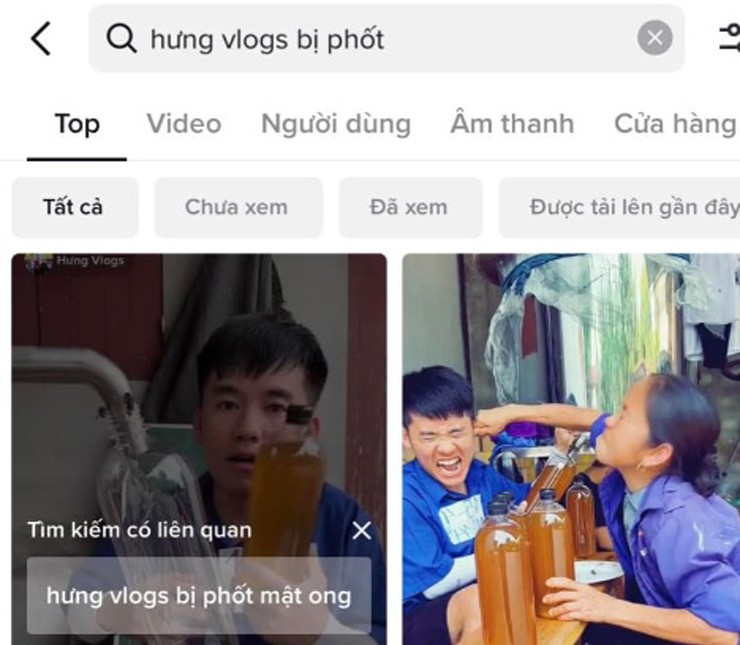Switch to the Người dùng tab

tap(335, 124)
